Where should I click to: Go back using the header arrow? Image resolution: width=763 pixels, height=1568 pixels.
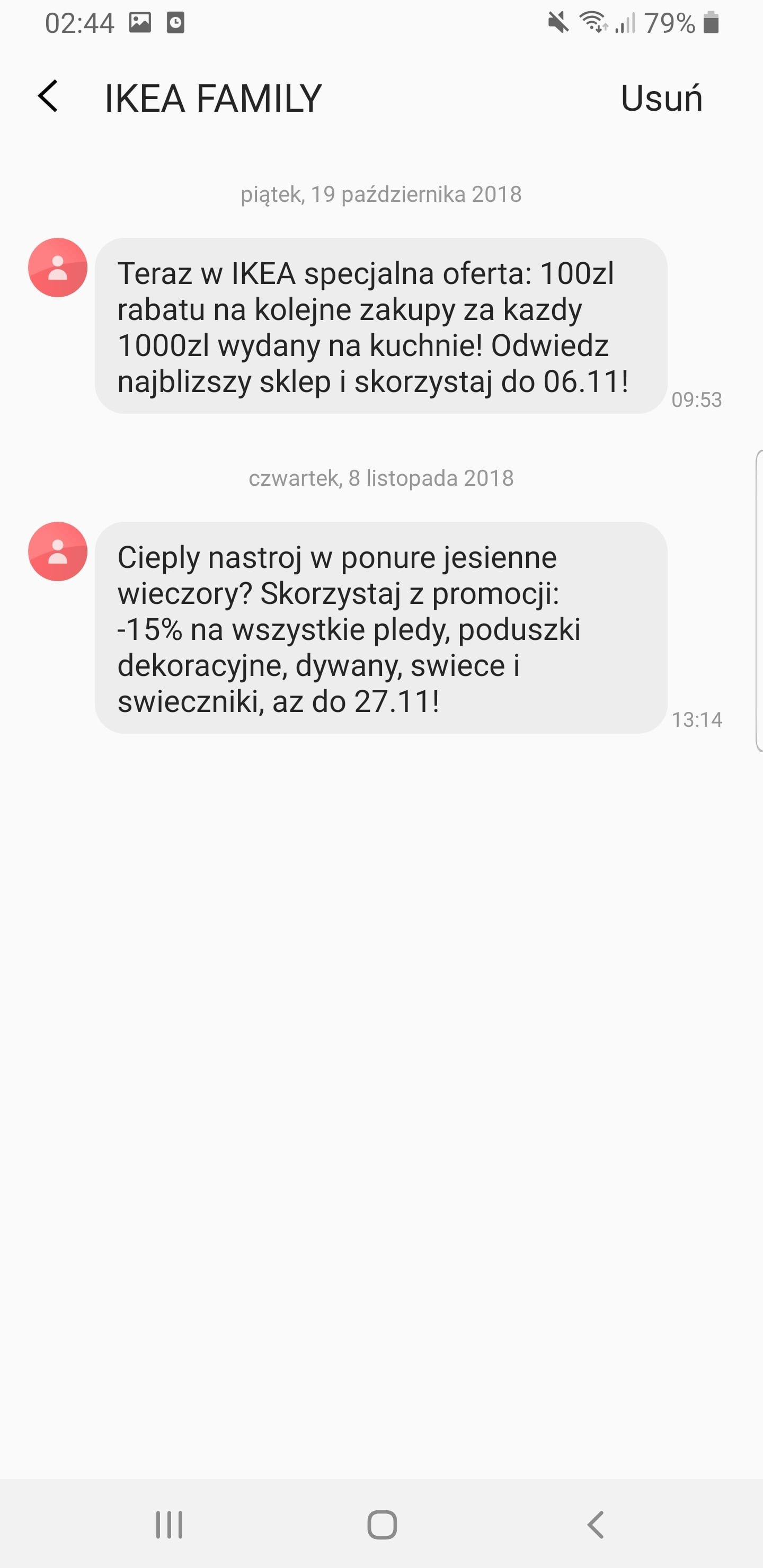pyautogui.click(x=48, y=97)
